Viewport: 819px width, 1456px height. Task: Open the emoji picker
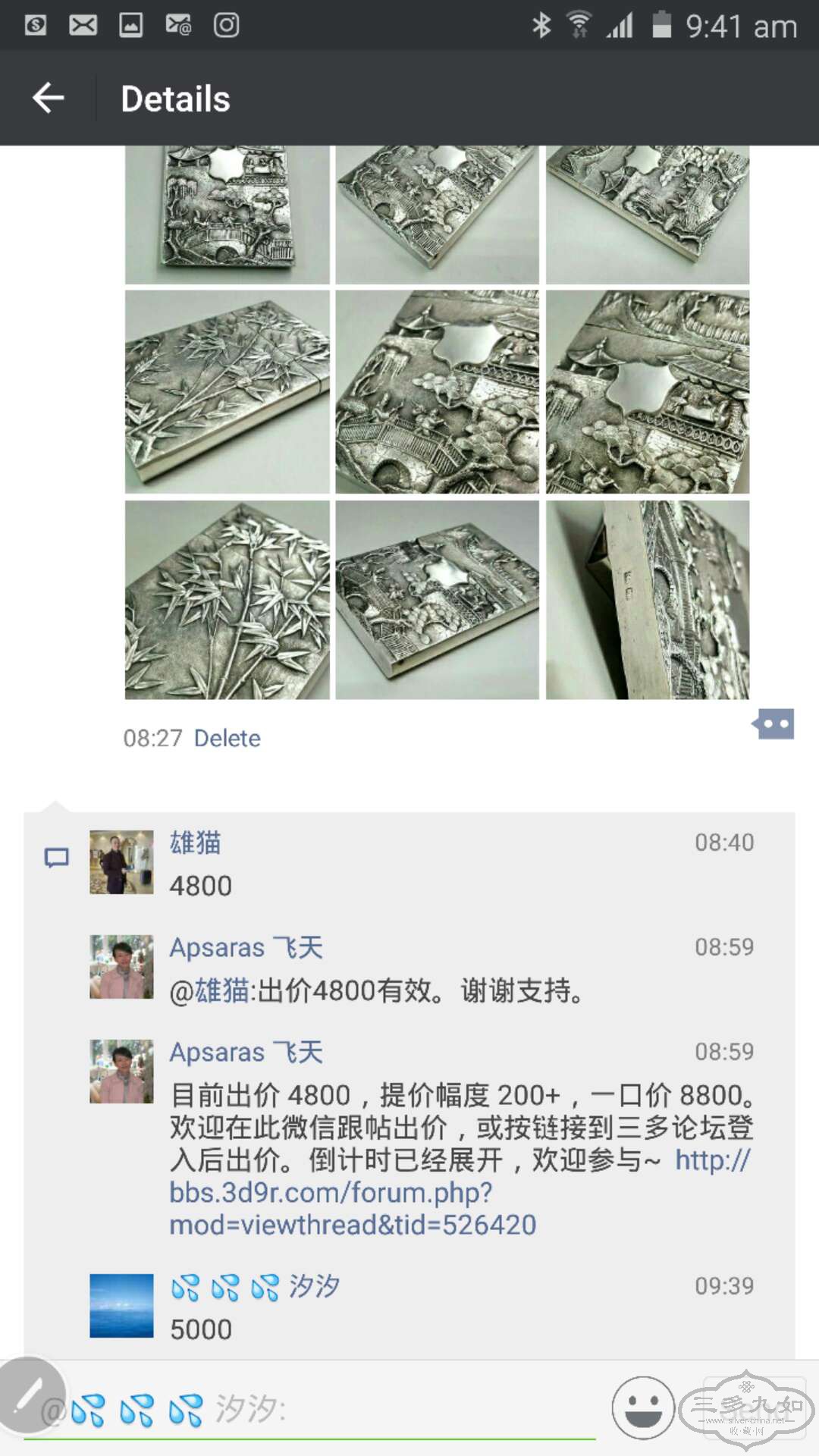[643, 1407]
